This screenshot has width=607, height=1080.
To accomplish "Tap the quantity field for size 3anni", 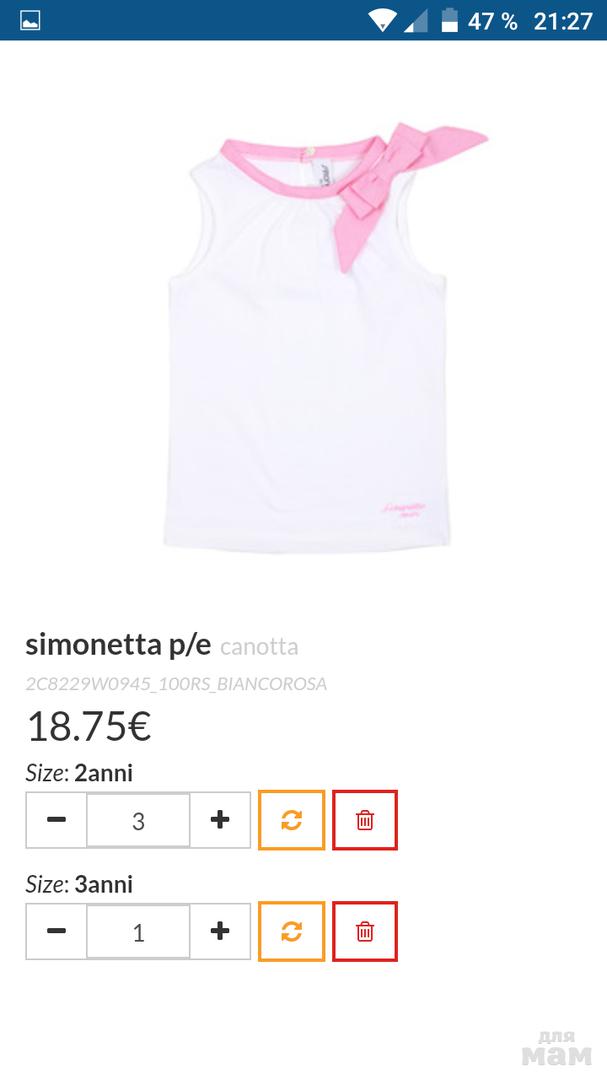I will coord(138,932).
